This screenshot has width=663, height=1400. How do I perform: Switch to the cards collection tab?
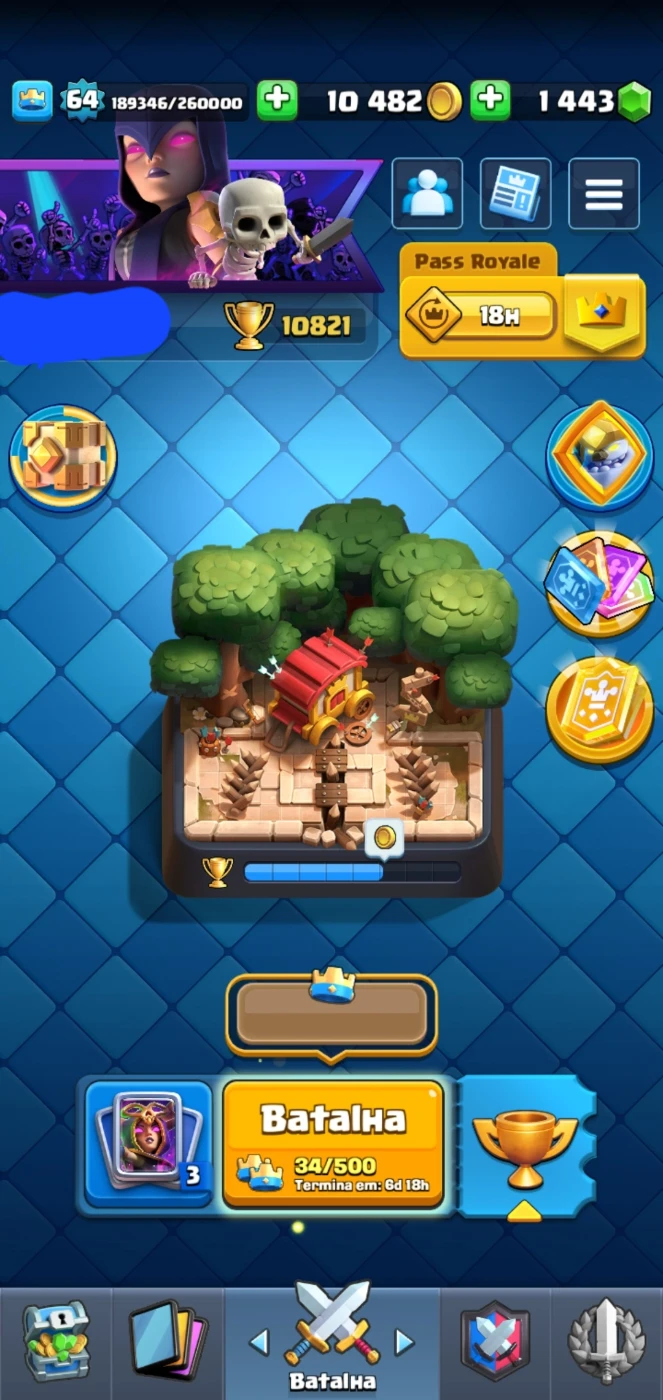tap(167, 1342)
